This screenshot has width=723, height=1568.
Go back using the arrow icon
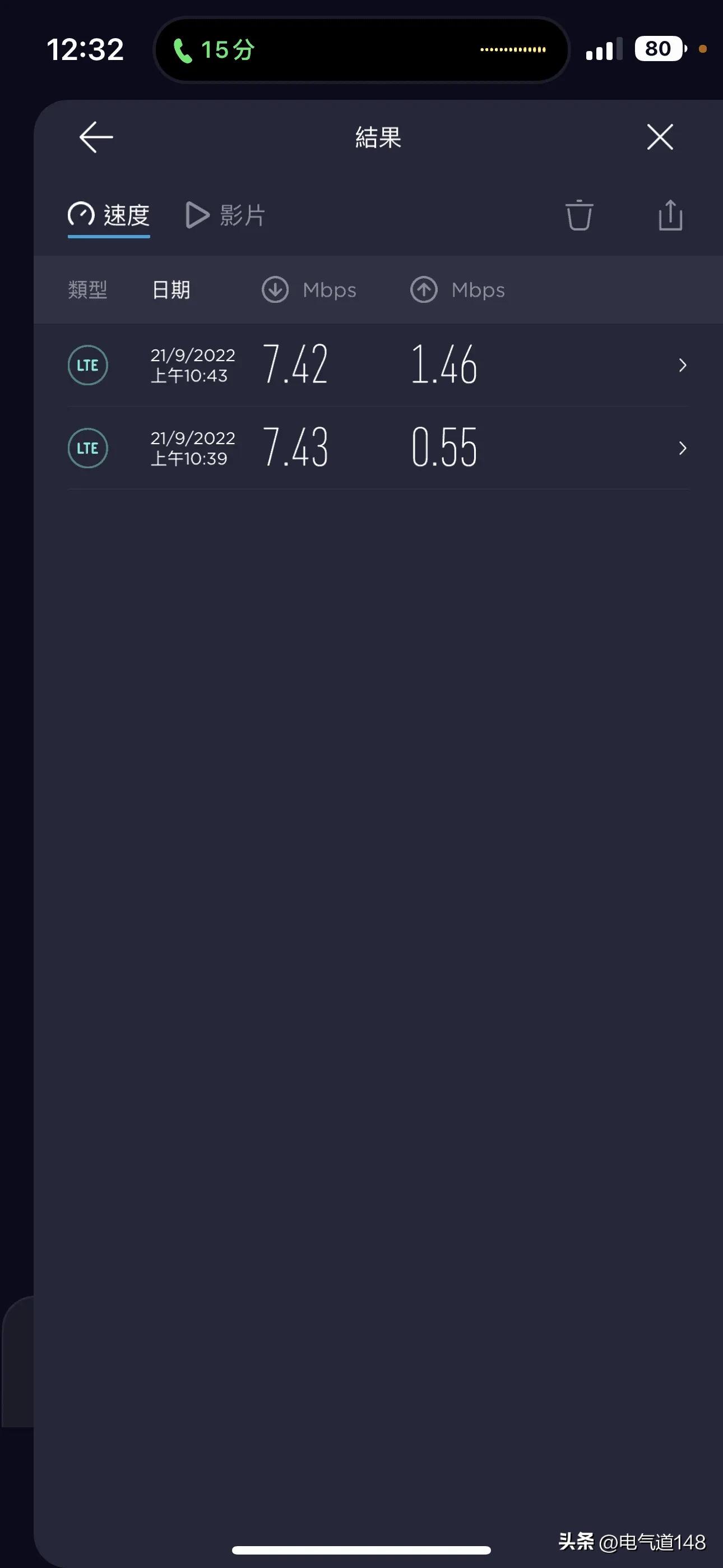(x=96, y=137)
